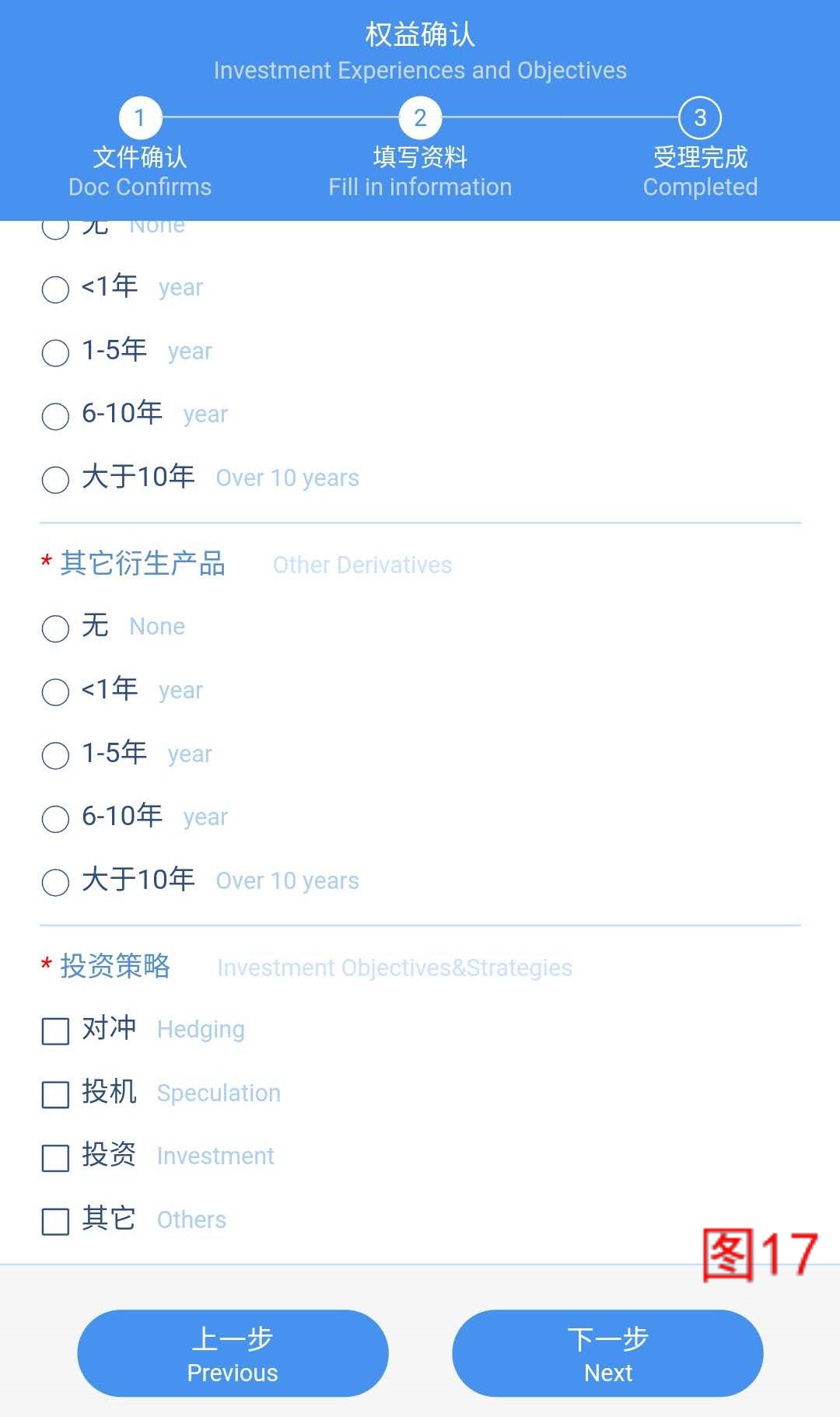Choose Over 10 years for Other Derivatives

click(x=55, y=882)
